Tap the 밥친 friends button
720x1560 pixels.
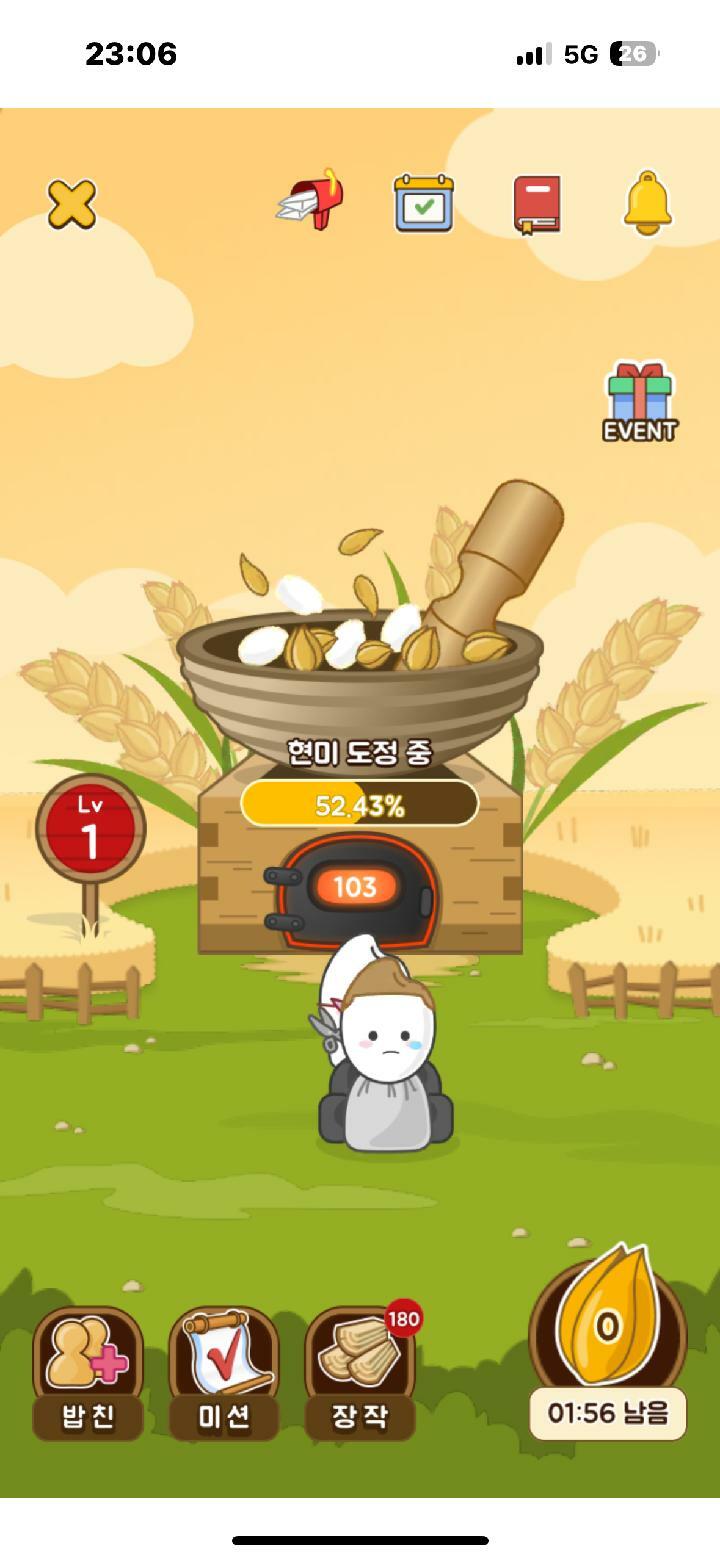tap(88, 1372)
